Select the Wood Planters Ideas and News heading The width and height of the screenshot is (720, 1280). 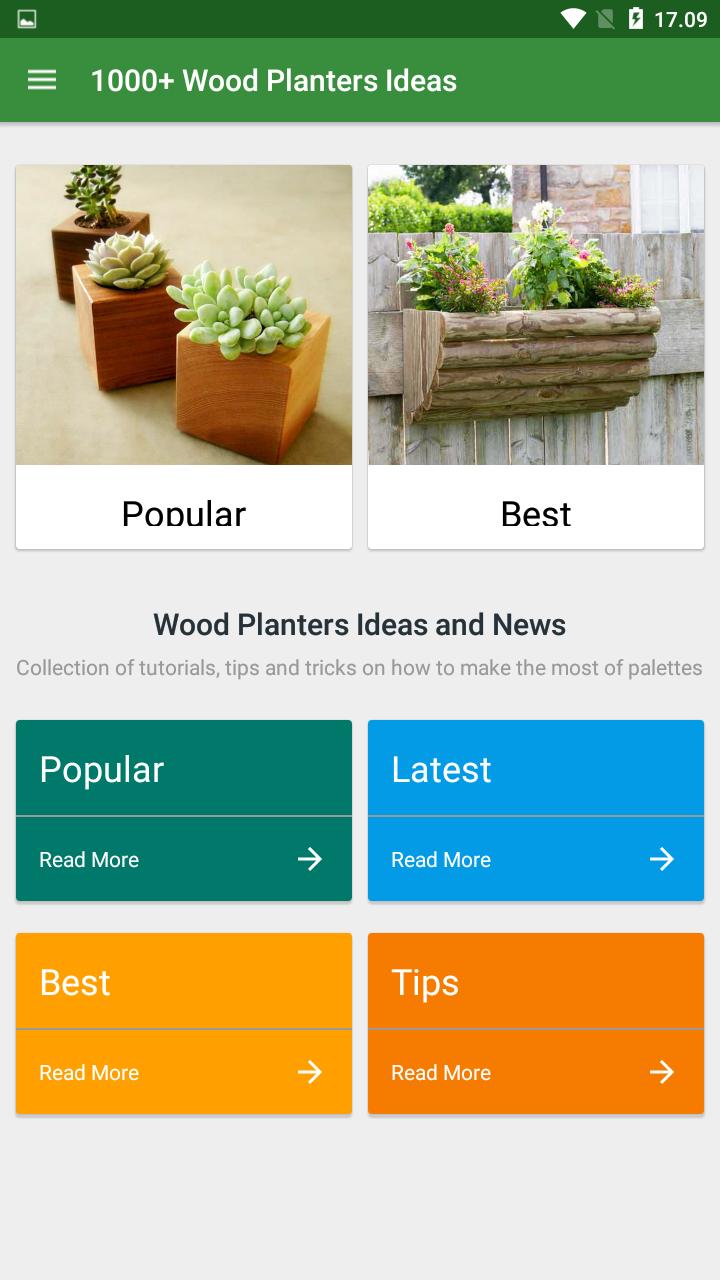coord(360,623)
